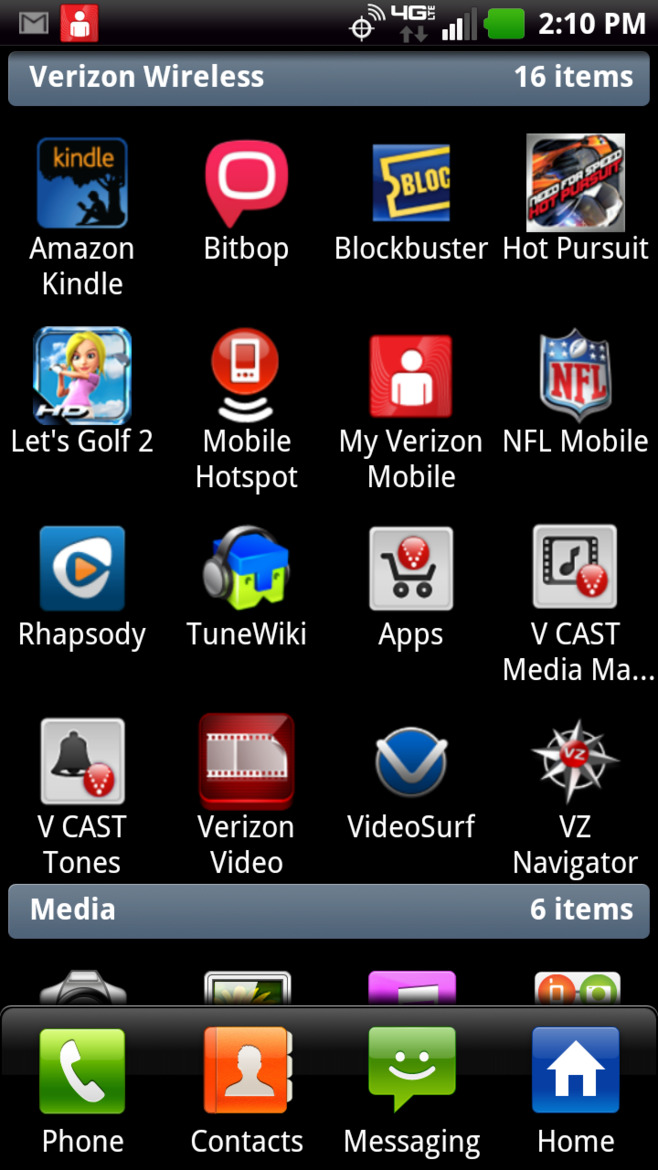Launch TuneWiki
Viewport: 658px width, 1170px height.
[246, 568]
